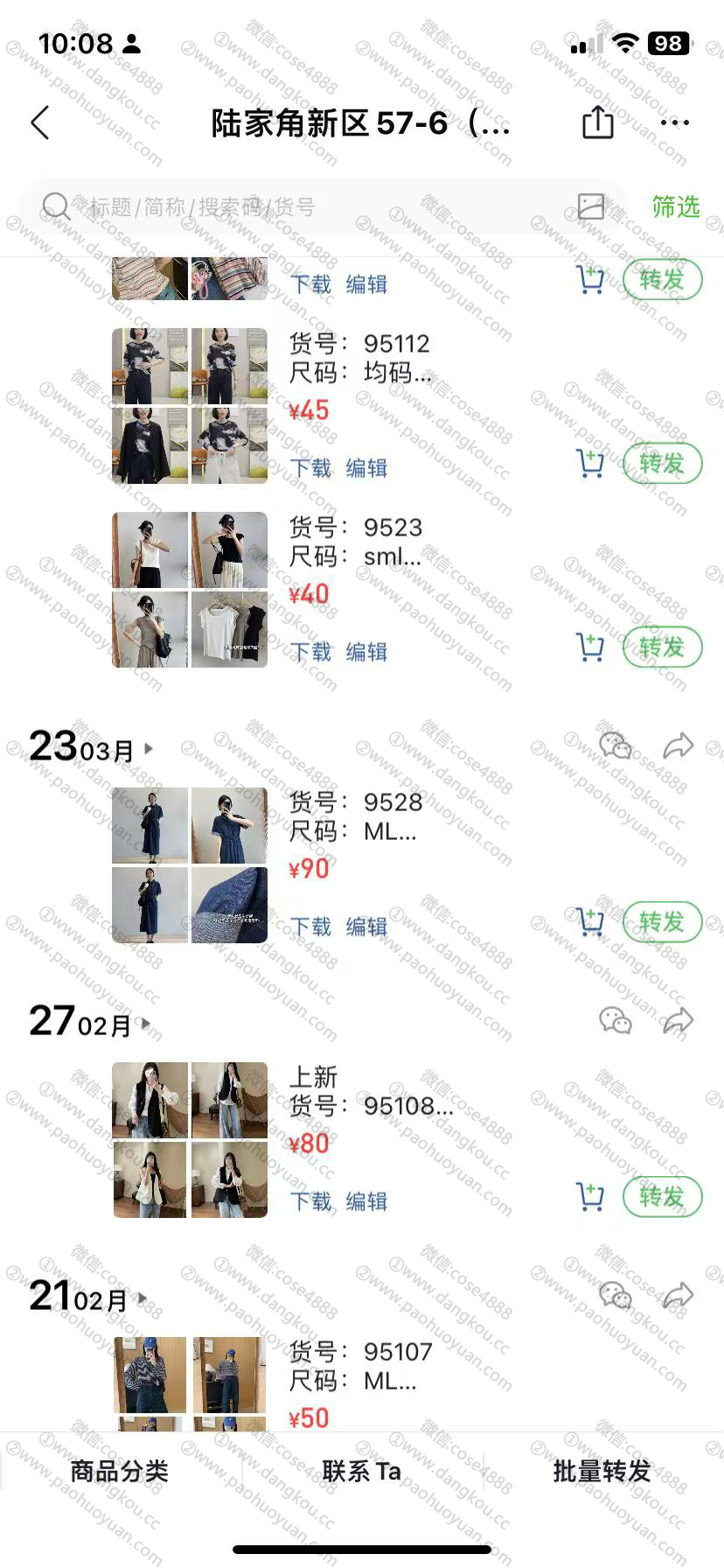This screenshot has height=1568, width=724.
Task: Forward item 95112 with 转发 button
Action: (662, 463)
